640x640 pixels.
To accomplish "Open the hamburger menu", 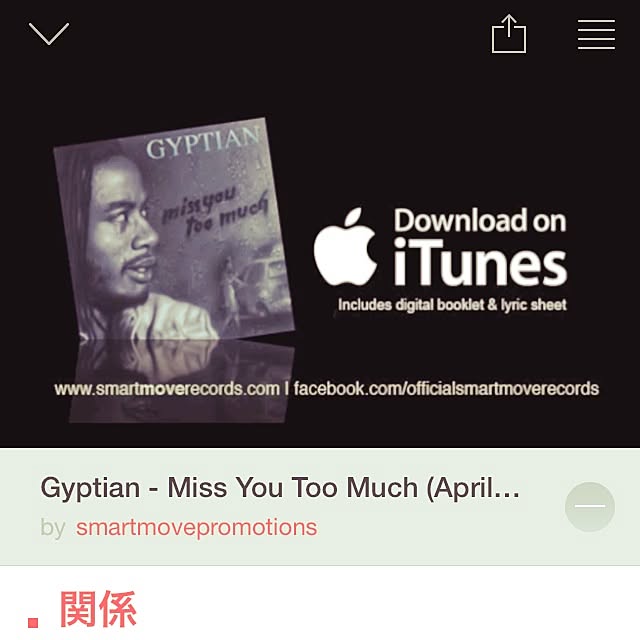I will pyautogui.click(x=596, y=34).
